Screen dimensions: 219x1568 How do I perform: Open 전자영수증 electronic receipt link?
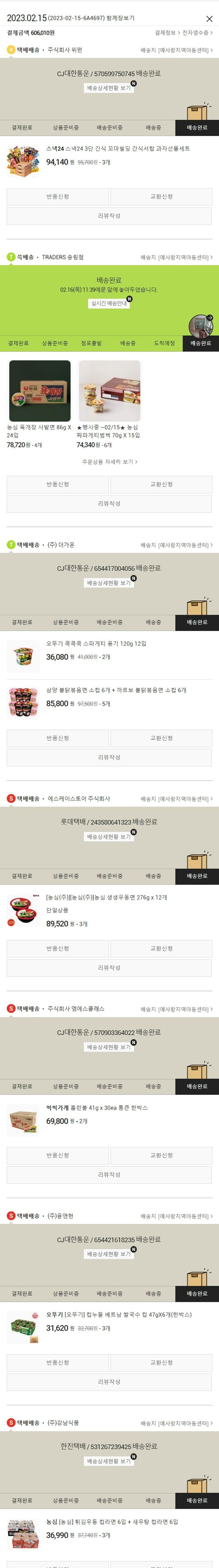[x=197, y=33]
